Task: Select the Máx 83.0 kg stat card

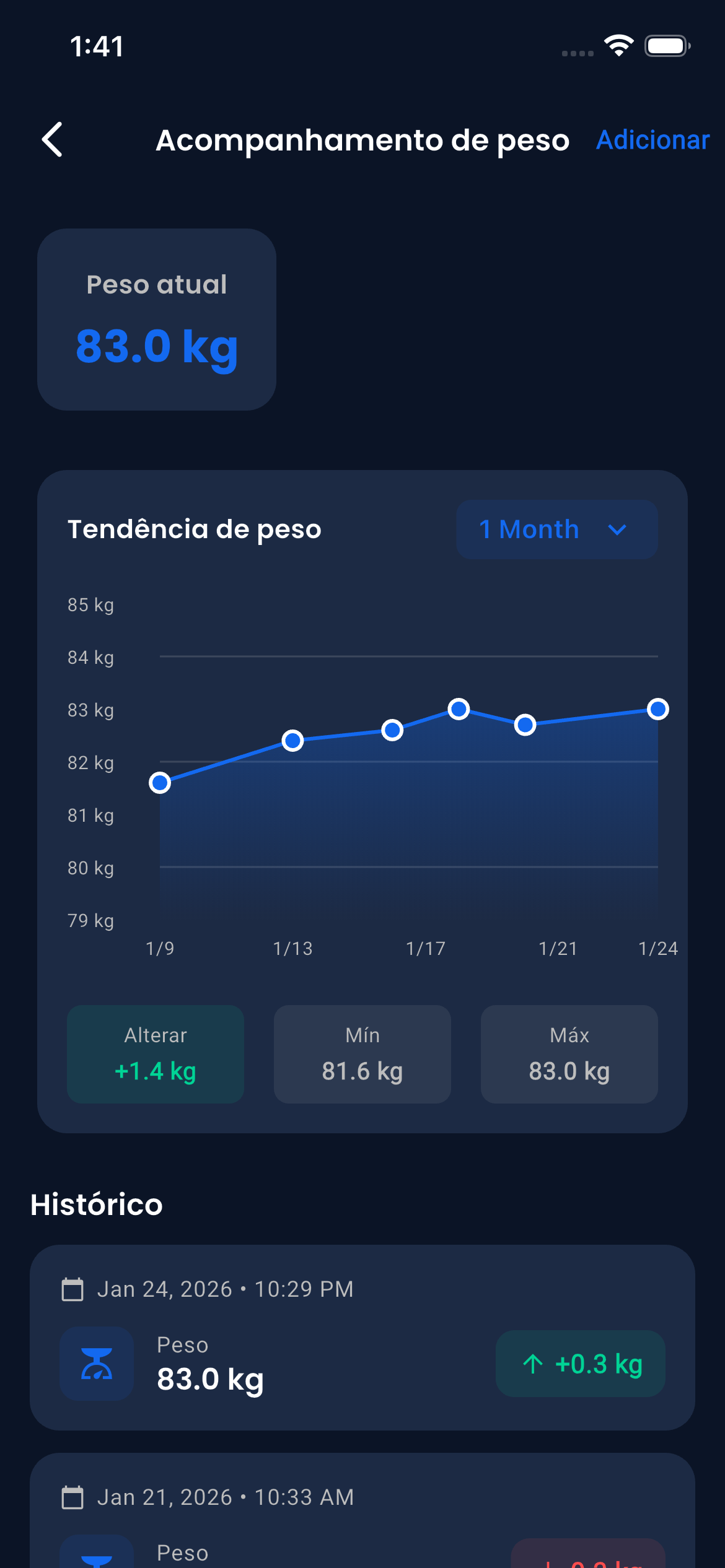Action: click(569, 1054)
